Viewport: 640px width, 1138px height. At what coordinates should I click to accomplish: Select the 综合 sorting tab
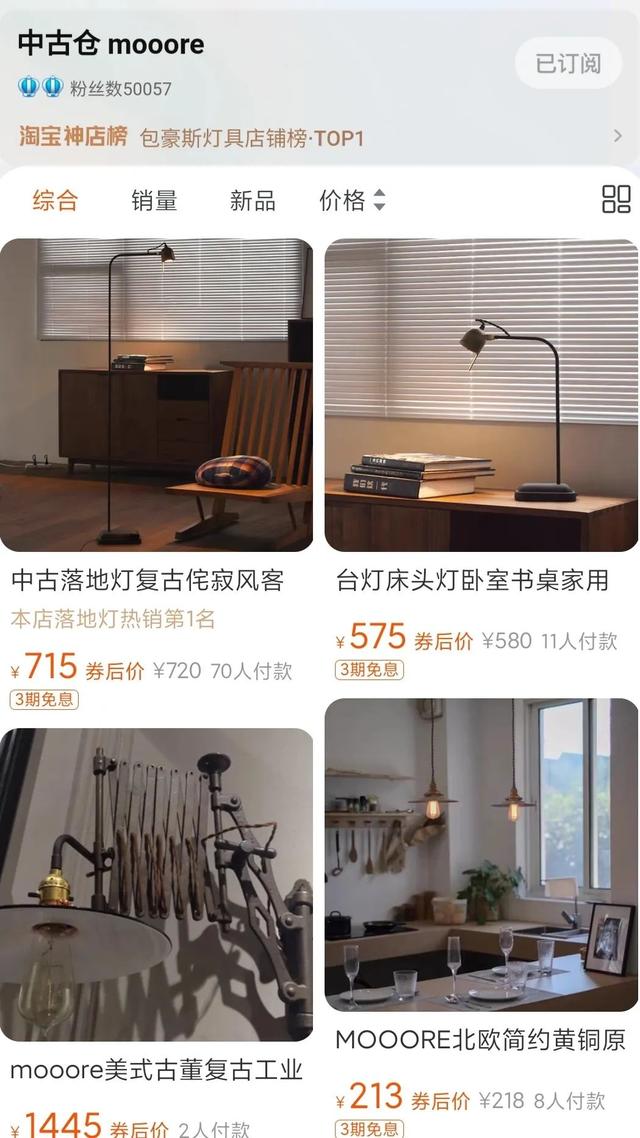pyautogui.click(x=55, y=200)
